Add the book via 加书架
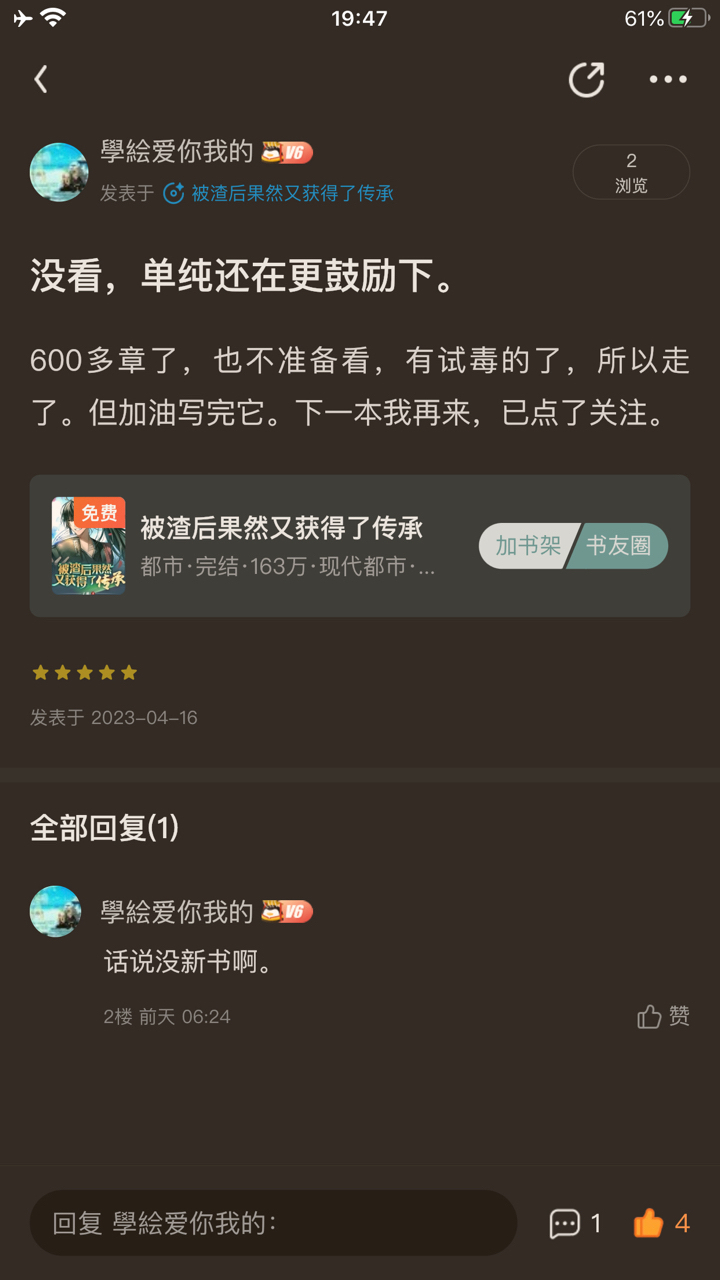The height and width of the screenshot is (1280, 720). 525,546
